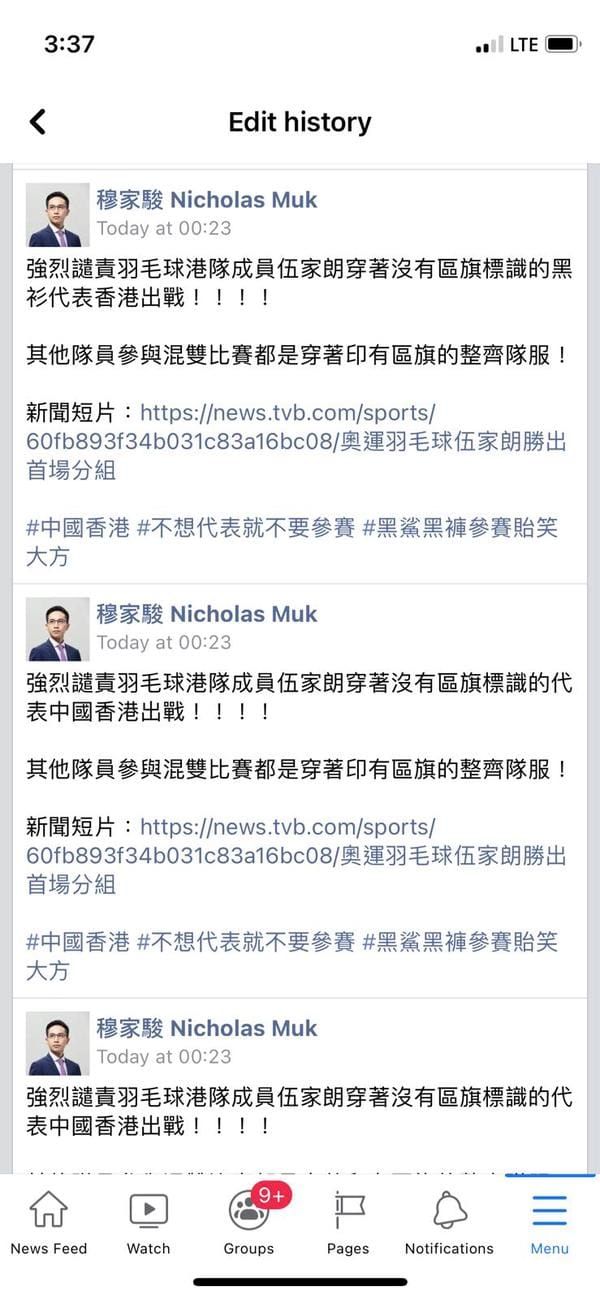Tap hashtag #黑鯊黑褲參賽貽笑大方 in the first edit
Viewport: 600px width, 1299px height.
[x=460, y=527]
